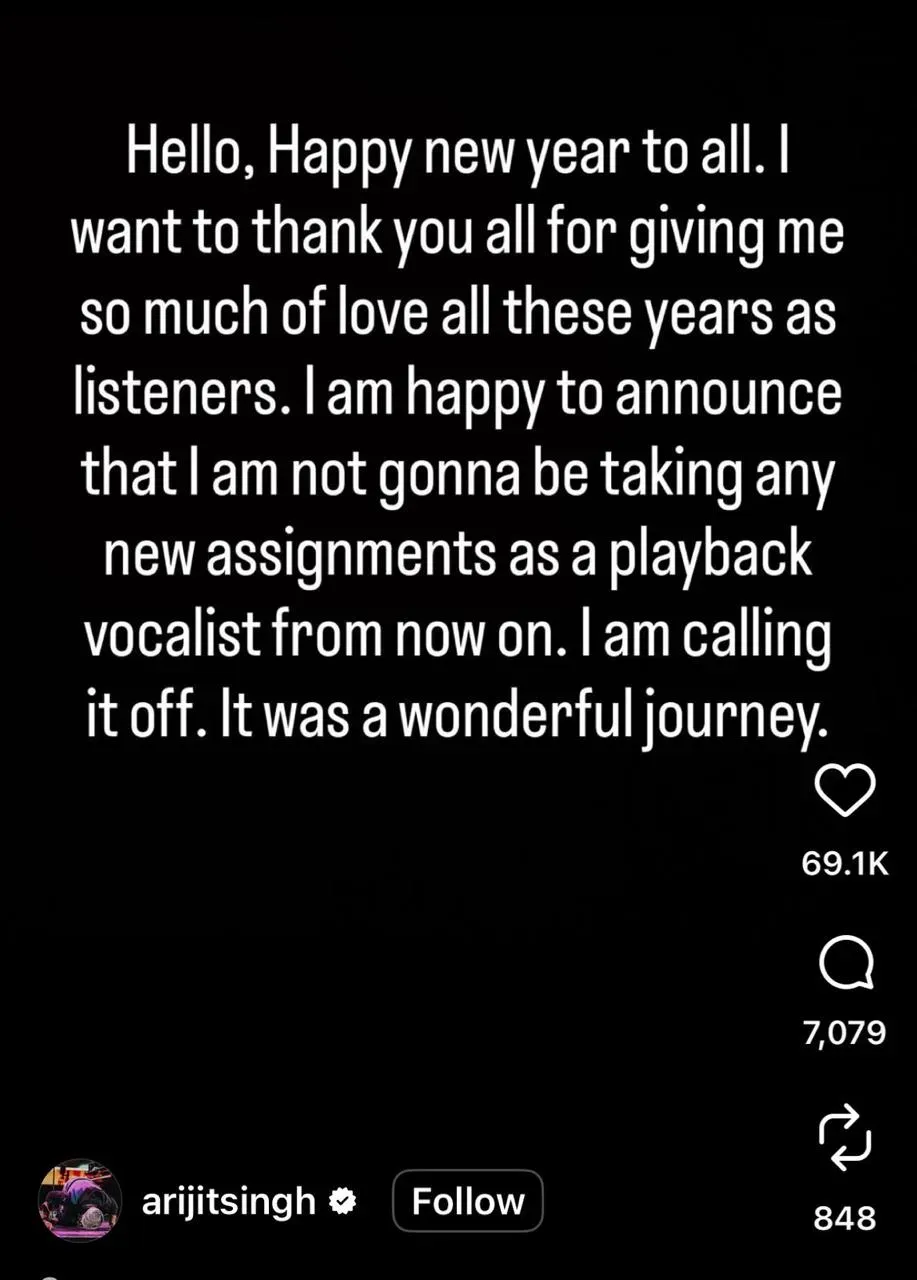Open the 7,079 comments list
Screen dimensions: 917x1280
point(843,1032)
